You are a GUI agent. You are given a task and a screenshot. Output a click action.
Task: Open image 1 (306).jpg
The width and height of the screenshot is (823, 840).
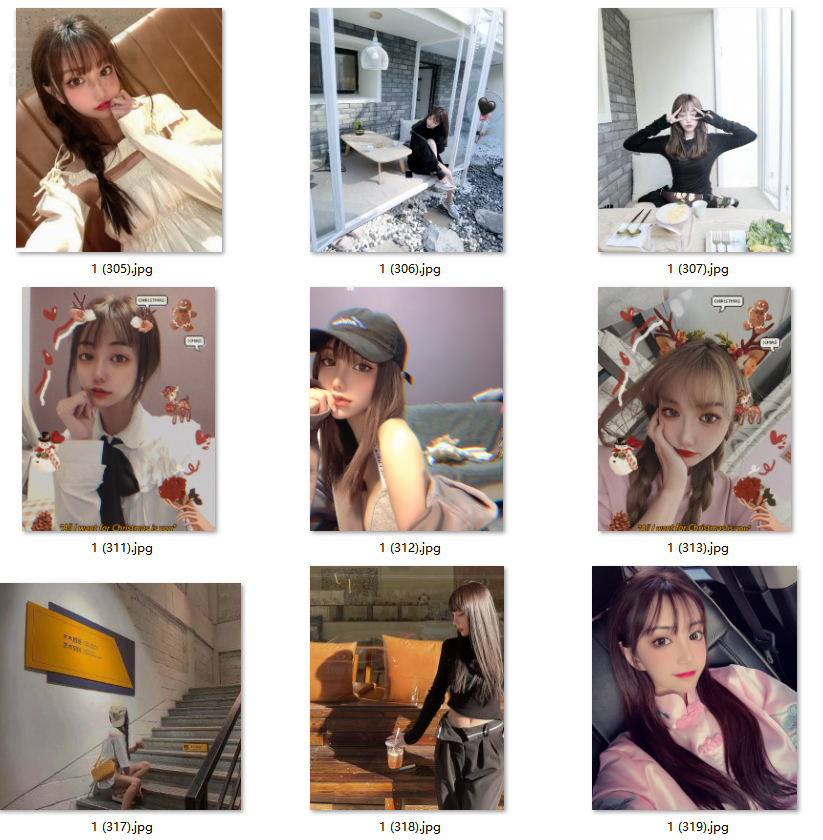tap(407, 130)
